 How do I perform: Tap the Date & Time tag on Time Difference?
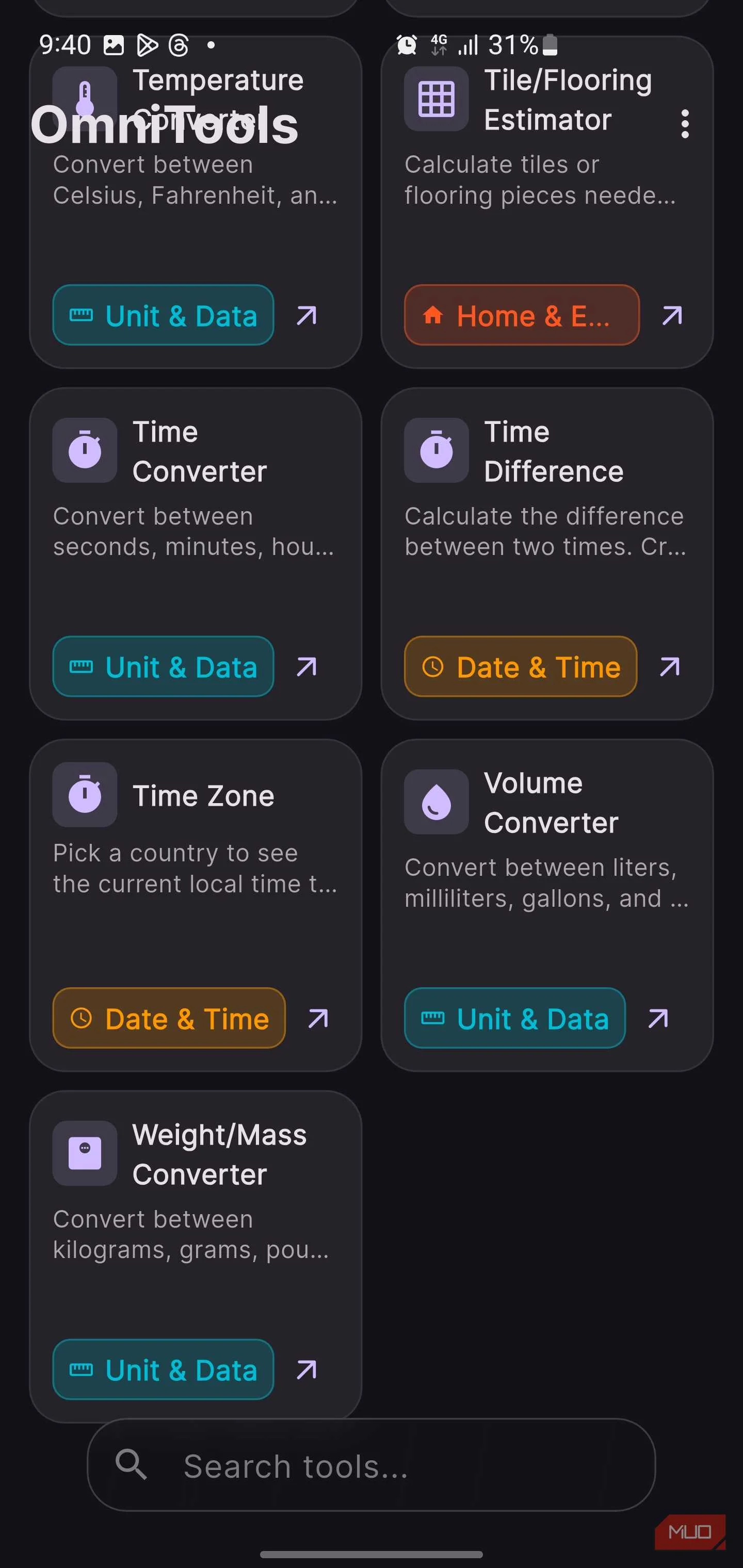520,666
